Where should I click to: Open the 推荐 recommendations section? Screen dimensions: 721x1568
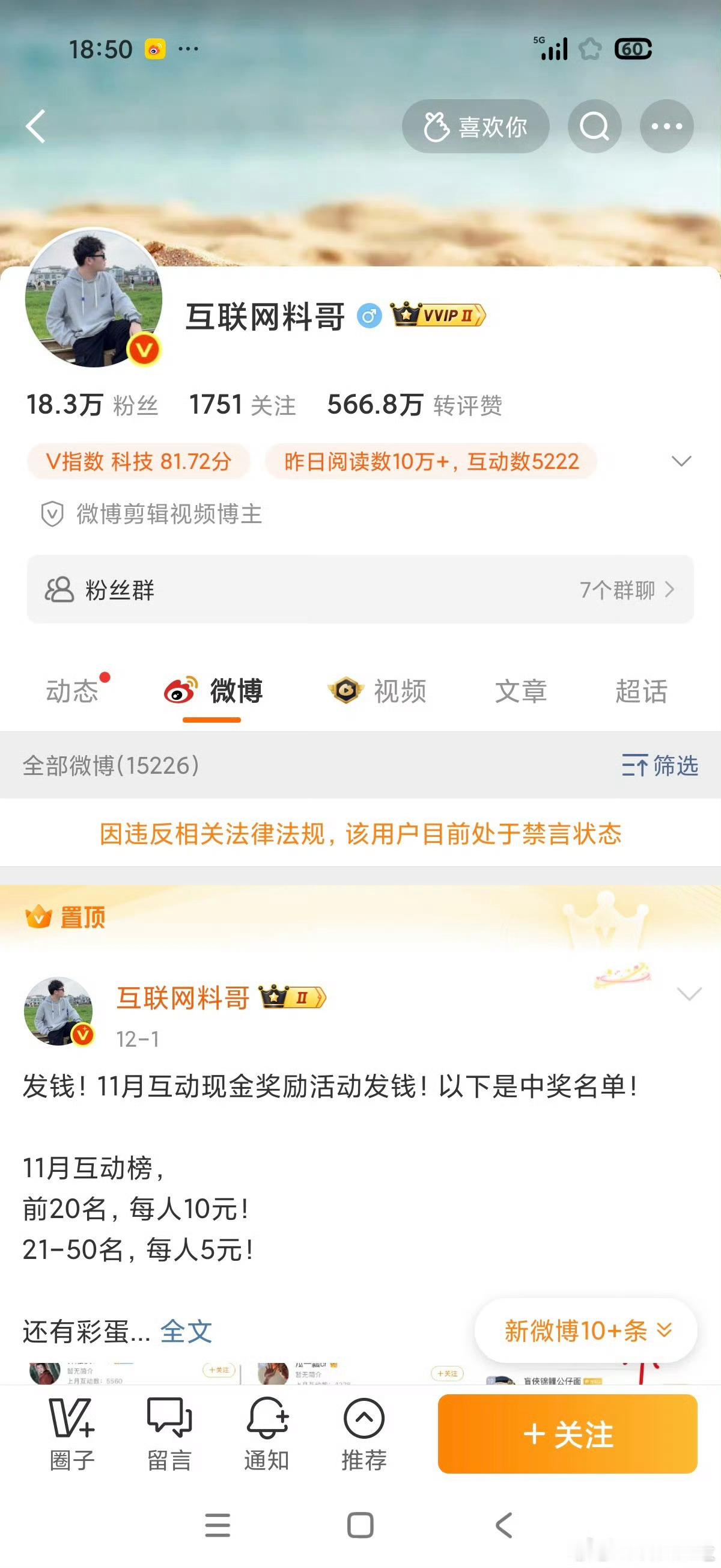click(364, 1430)
